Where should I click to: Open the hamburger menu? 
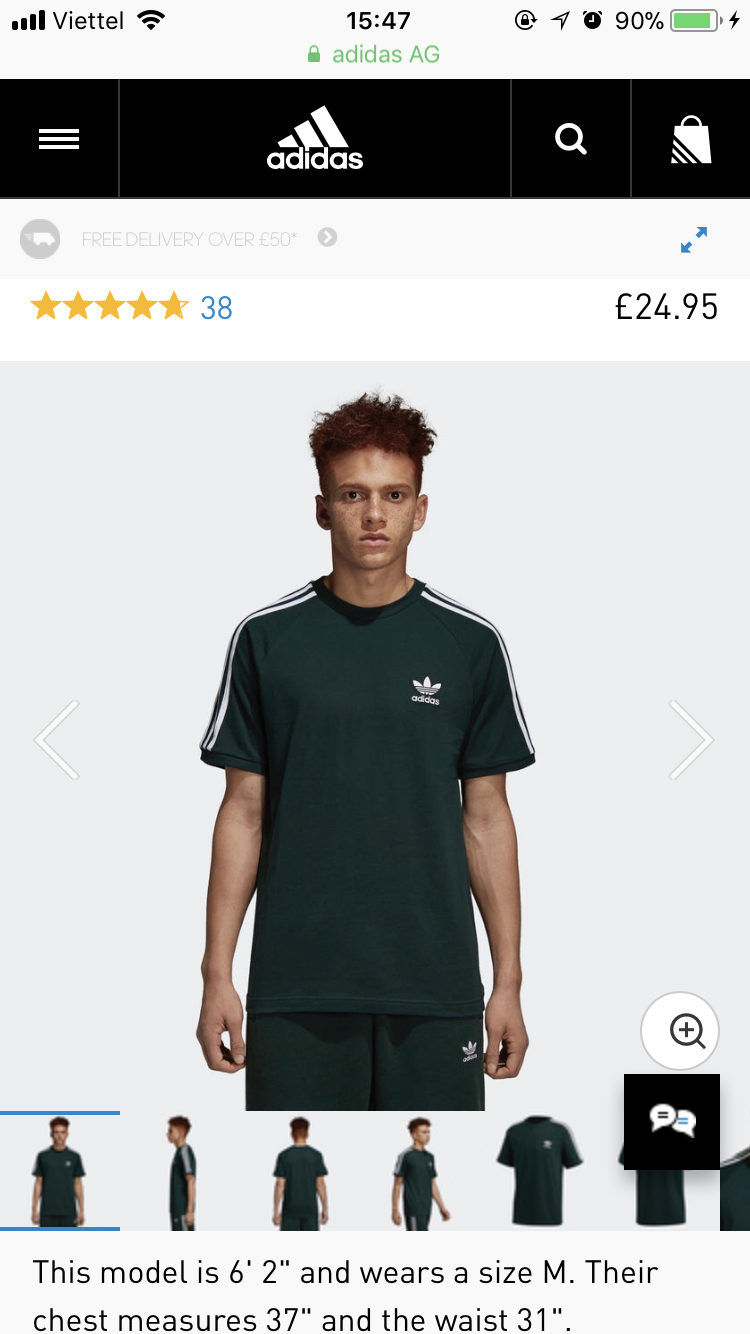pos(59,139)
